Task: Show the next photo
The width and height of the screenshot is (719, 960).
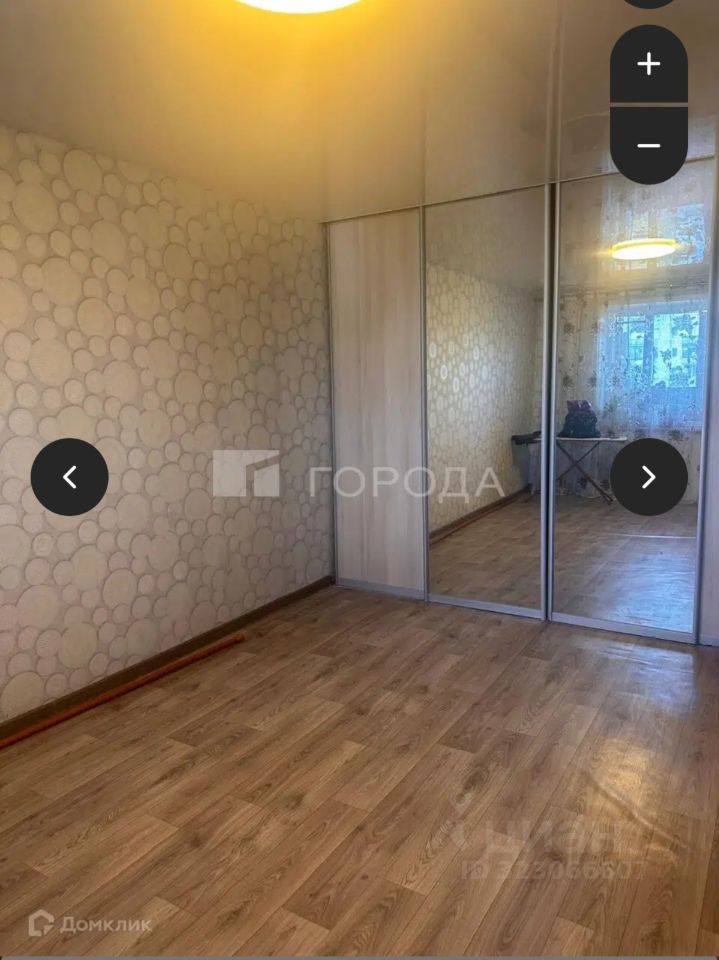Action: pyautogui.click(x=649, y=477)
